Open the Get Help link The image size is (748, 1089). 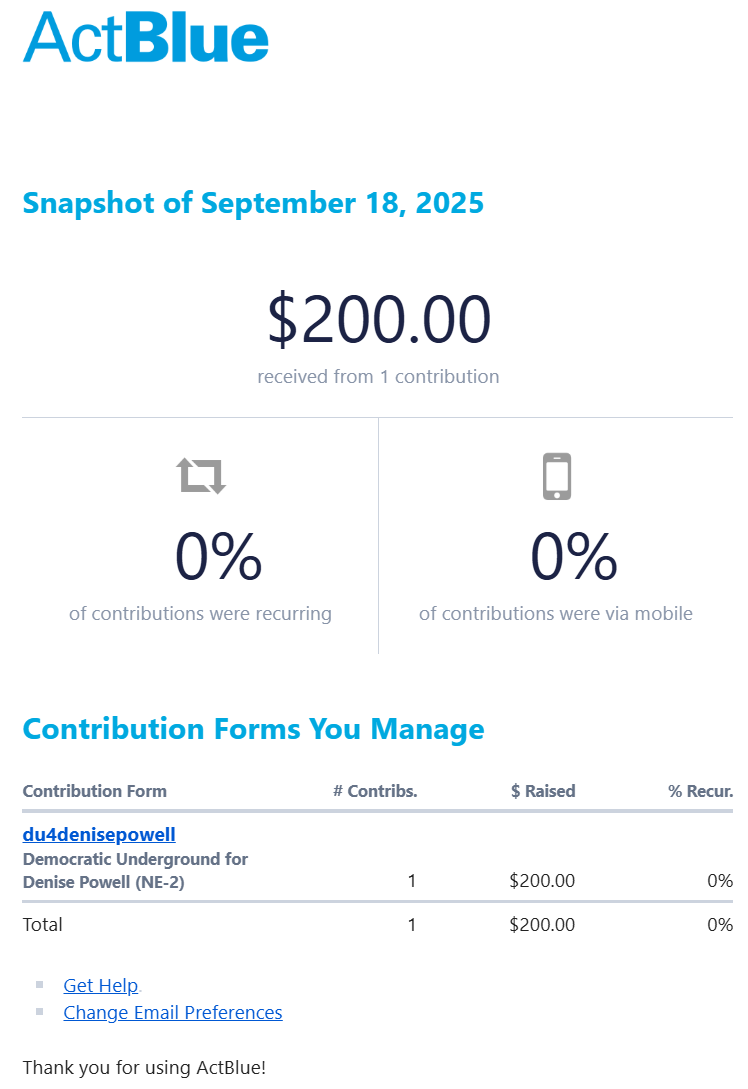[100, 985]
